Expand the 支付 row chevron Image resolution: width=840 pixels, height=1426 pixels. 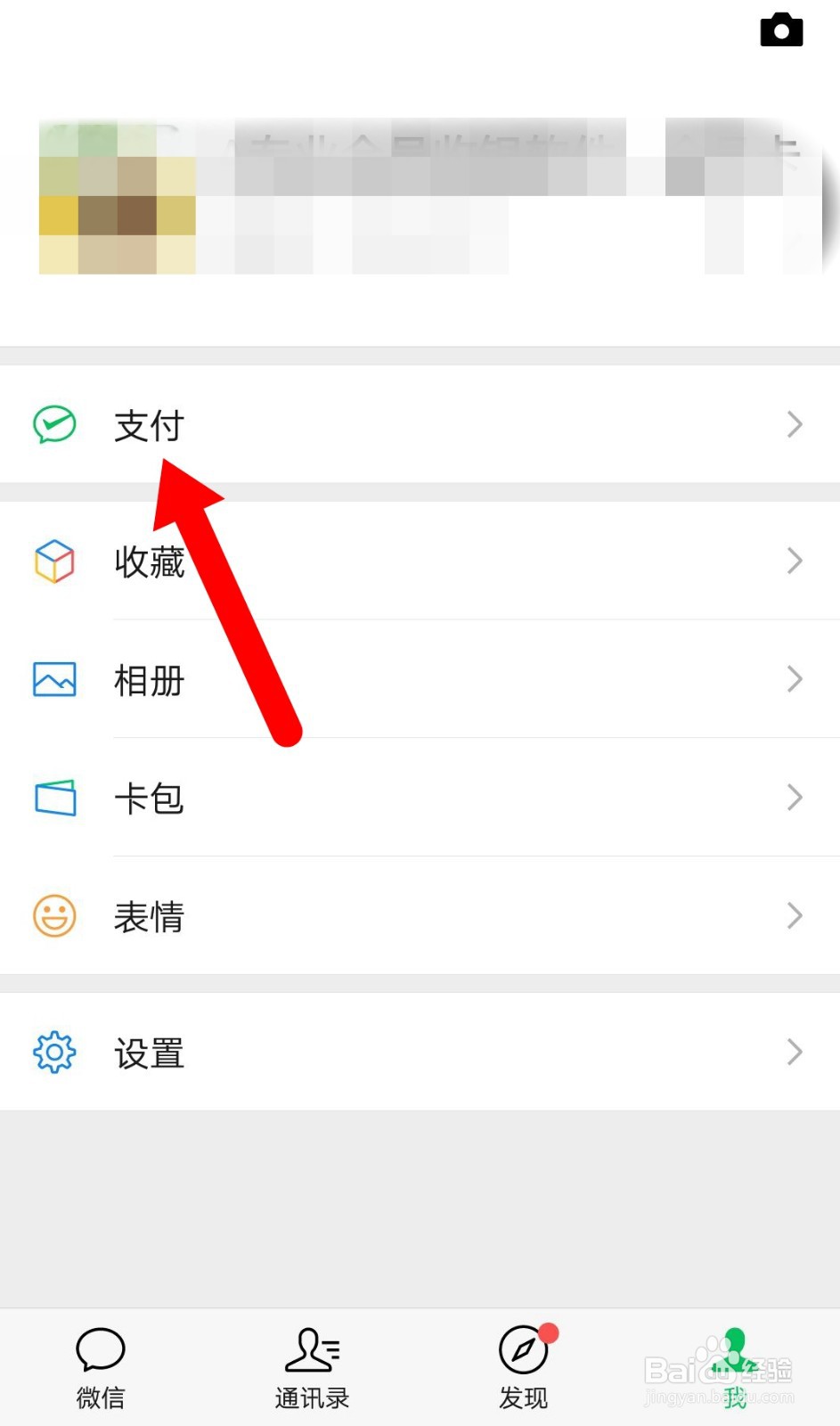point(794,425)
